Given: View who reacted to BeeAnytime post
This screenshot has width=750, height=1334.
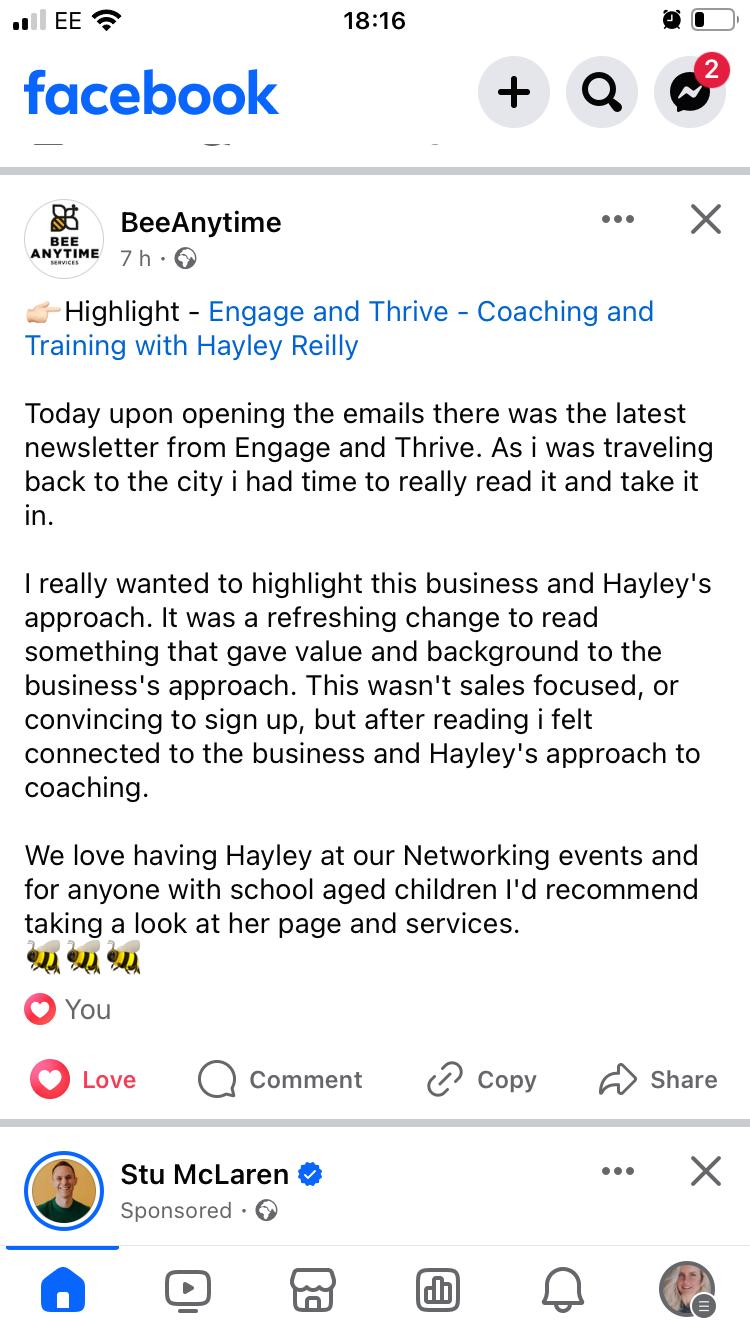Looking at the screenshot, I should pyautogui.click(x=68, y=1010).
